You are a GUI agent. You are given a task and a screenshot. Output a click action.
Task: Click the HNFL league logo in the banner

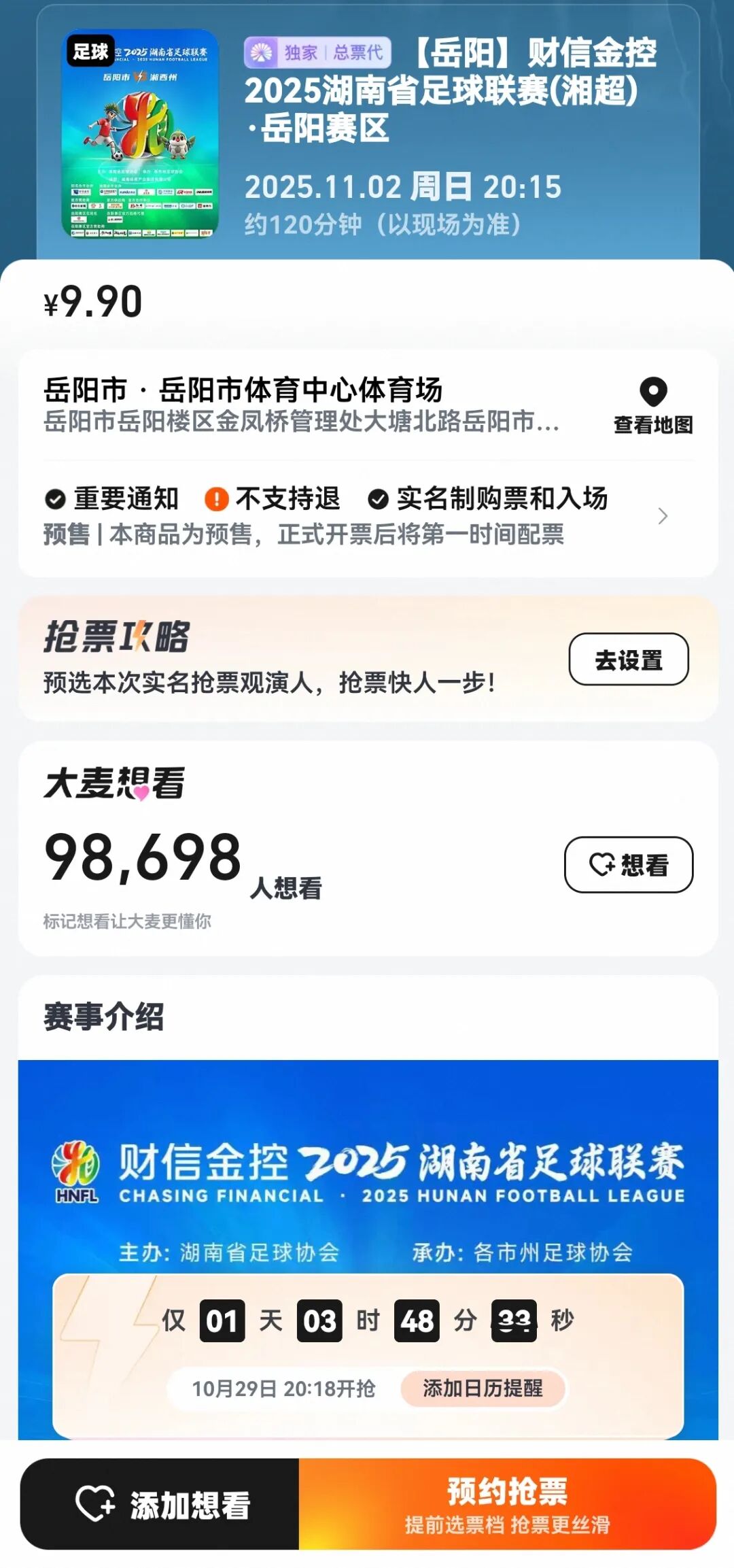coord(77,1166)
